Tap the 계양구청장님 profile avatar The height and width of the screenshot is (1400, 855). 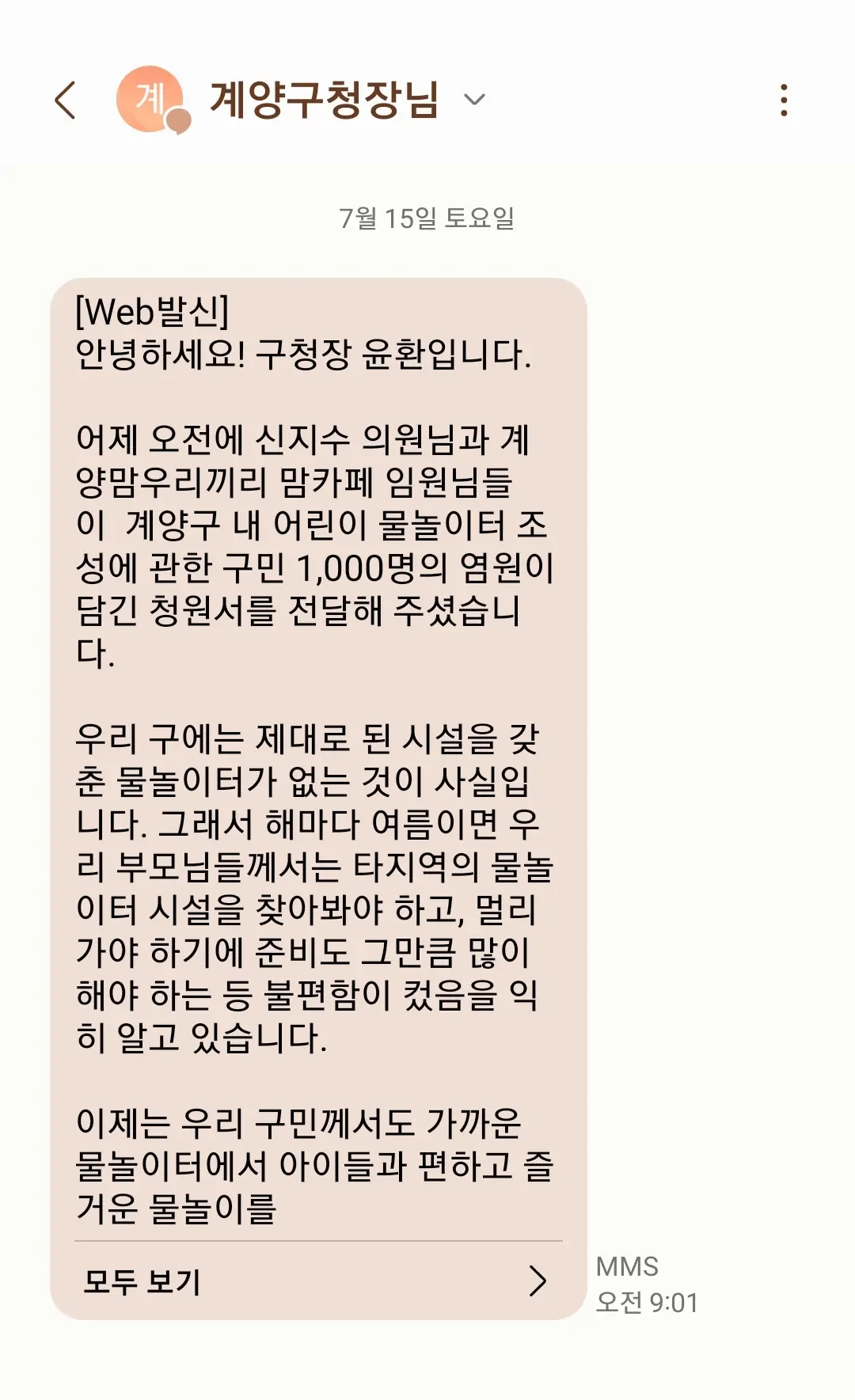[x=151, y=100]
